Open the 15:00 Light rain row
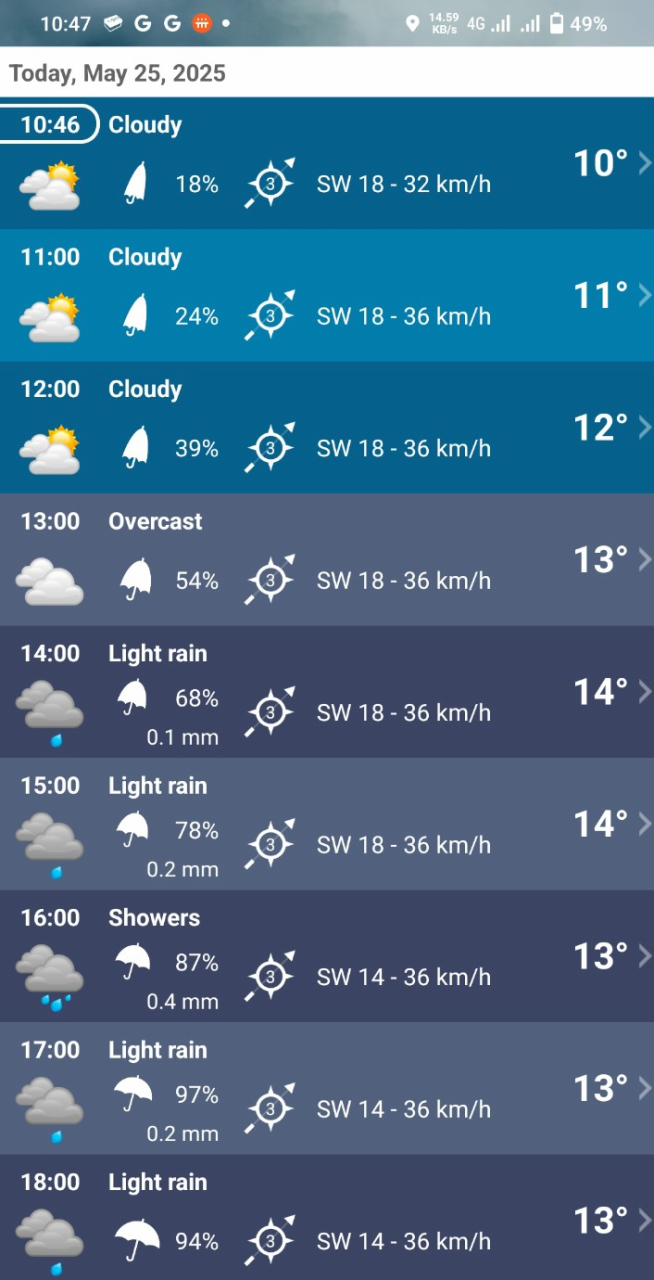This screenshot has height=1280, width=654. (x=327, y=823)
